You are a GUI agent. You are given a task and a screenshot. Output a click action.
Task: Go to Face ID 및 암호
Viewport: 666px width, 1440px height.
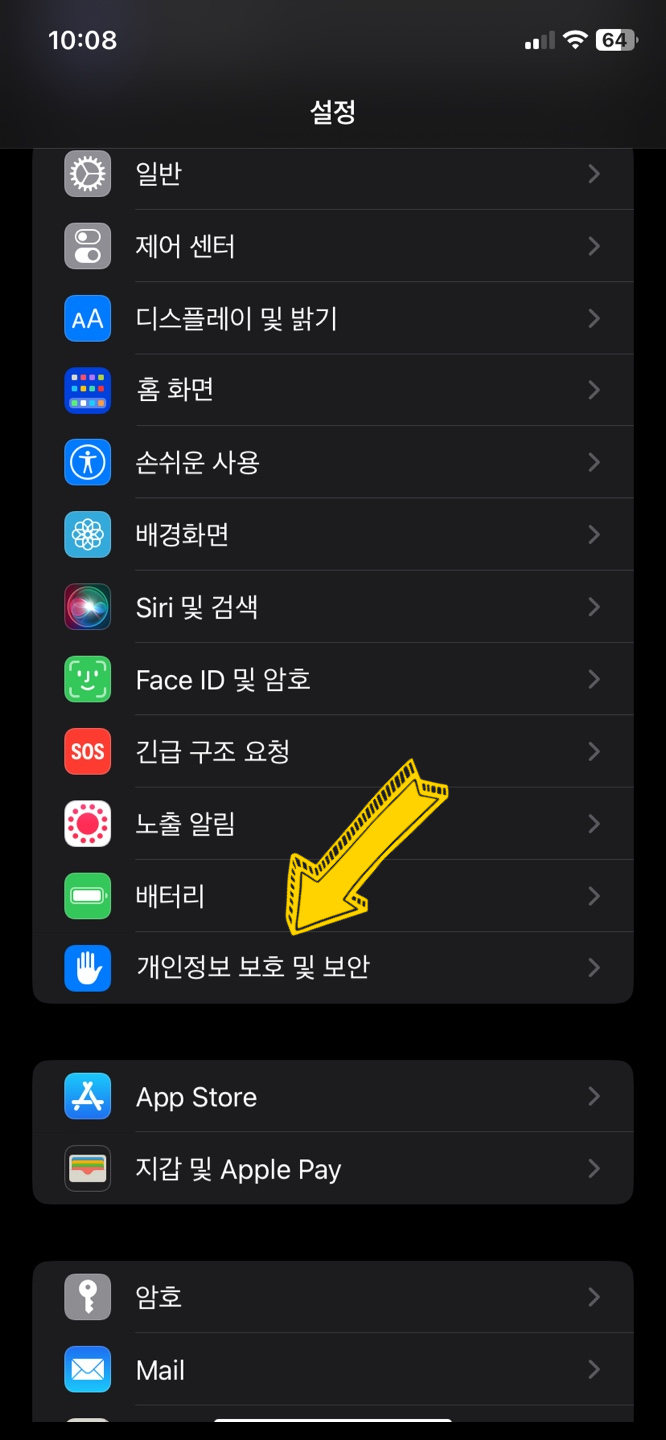[x=333, y=679]
